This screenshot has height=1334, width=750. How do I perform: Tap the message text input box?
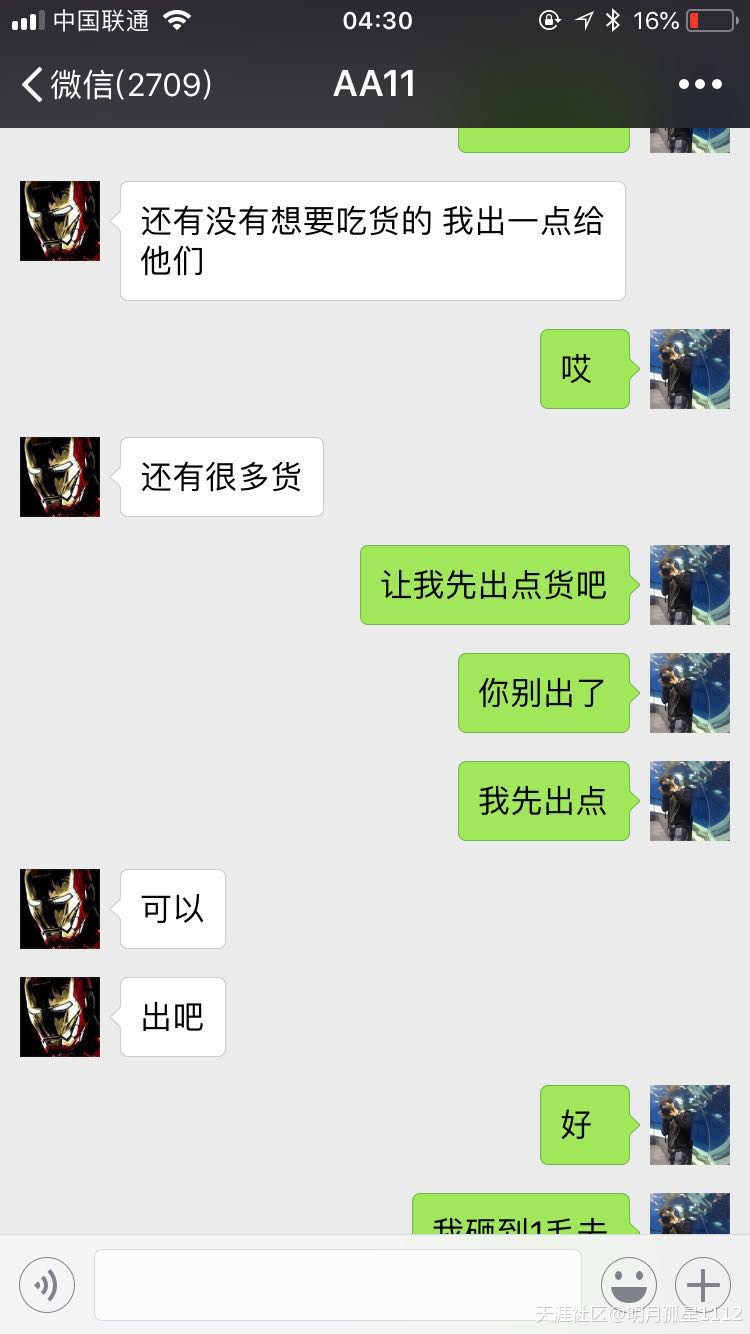[x=338, y=1284]
